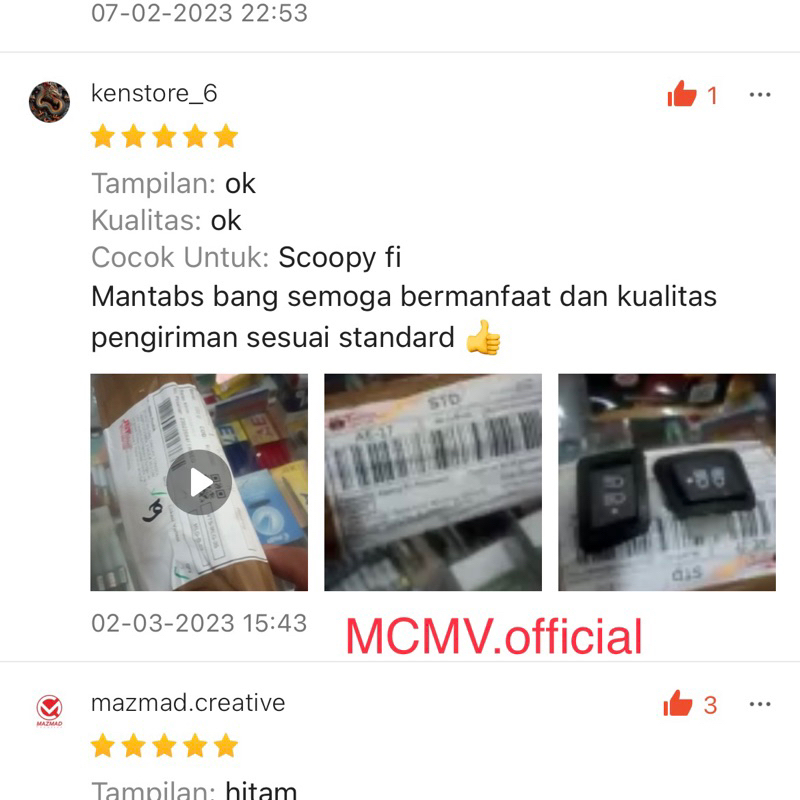800x800 pixels.
Task: View the black switch photo in kenstore_6's review
Action: pos(666,482)
